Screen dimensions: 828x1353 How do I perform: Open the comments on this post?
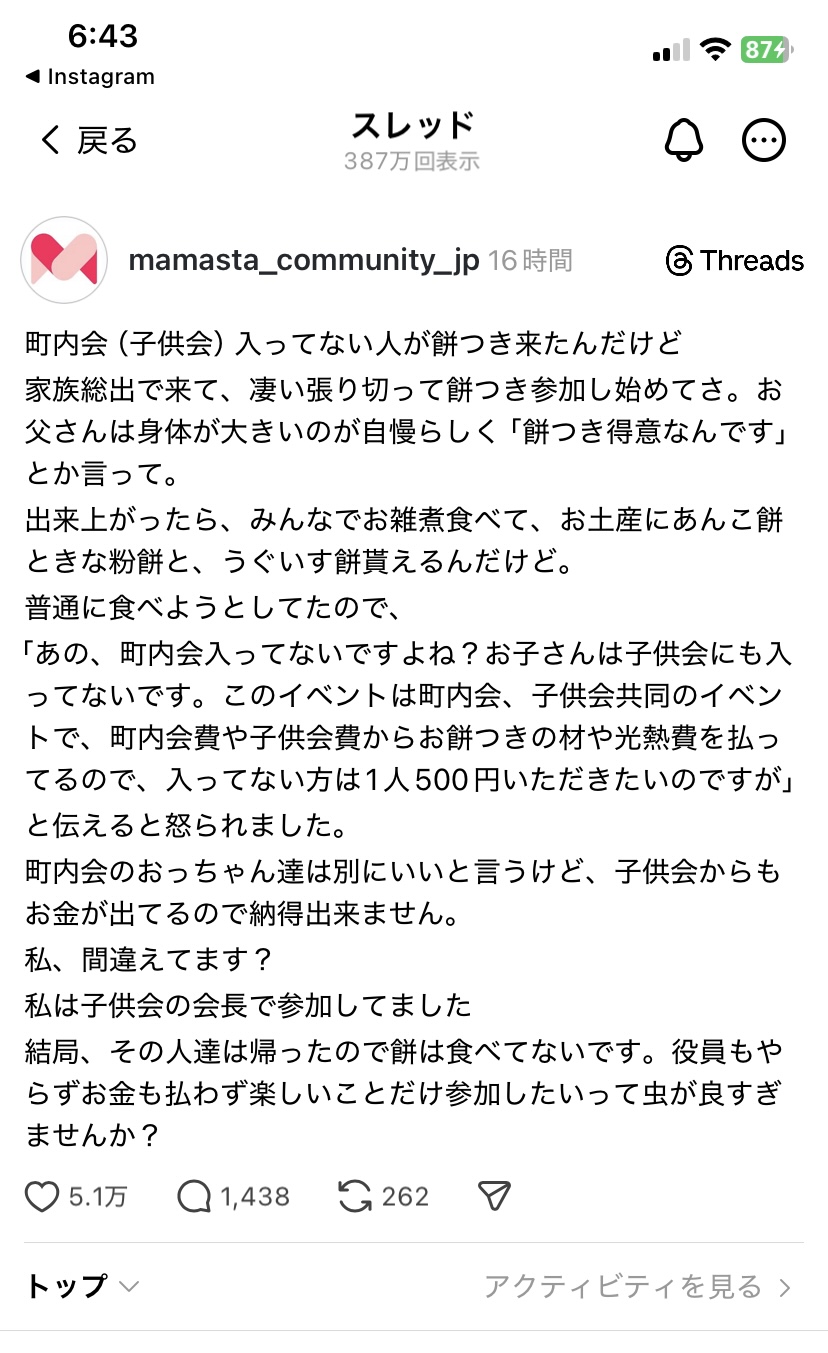194,1196
